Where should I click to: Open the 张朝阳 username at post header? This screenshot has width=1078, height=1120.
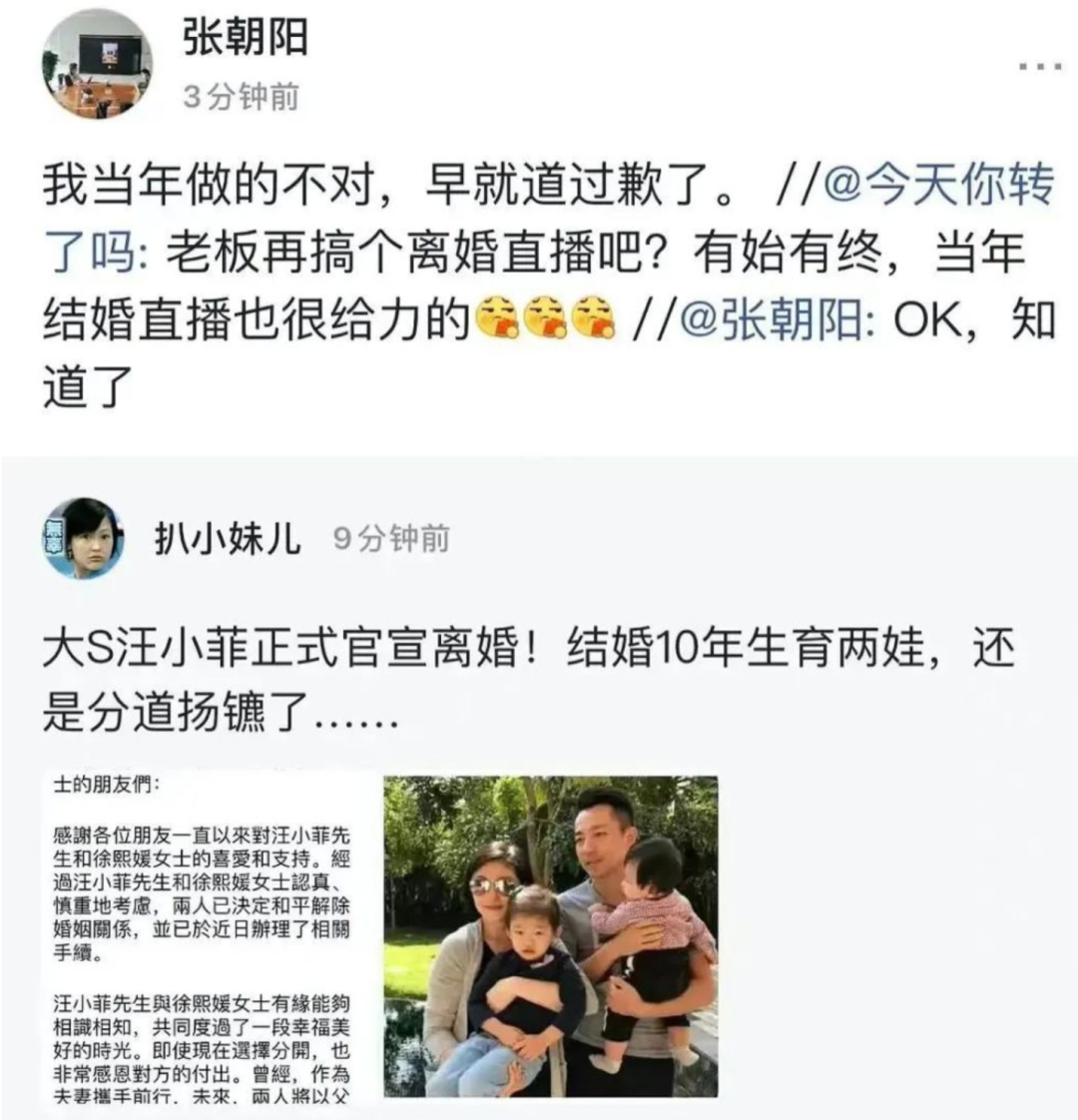(x=246, y=36)
